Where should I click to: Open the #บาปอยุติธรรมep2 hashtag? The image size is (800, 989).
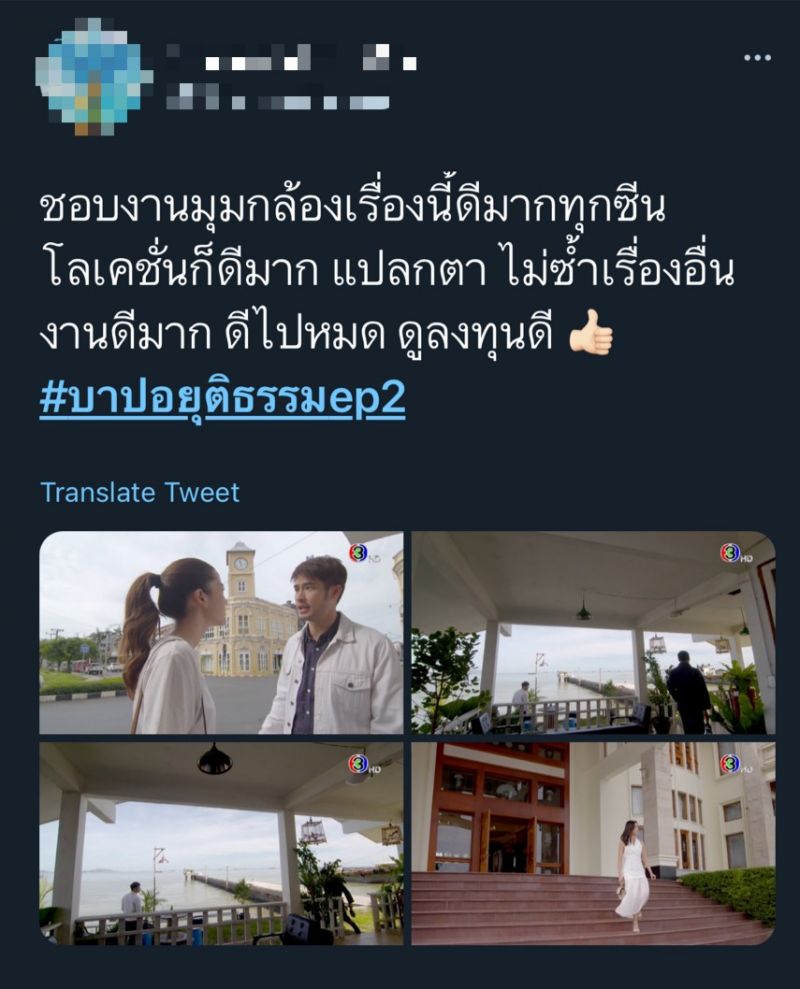pyautogui.click(x=222, y=398)
